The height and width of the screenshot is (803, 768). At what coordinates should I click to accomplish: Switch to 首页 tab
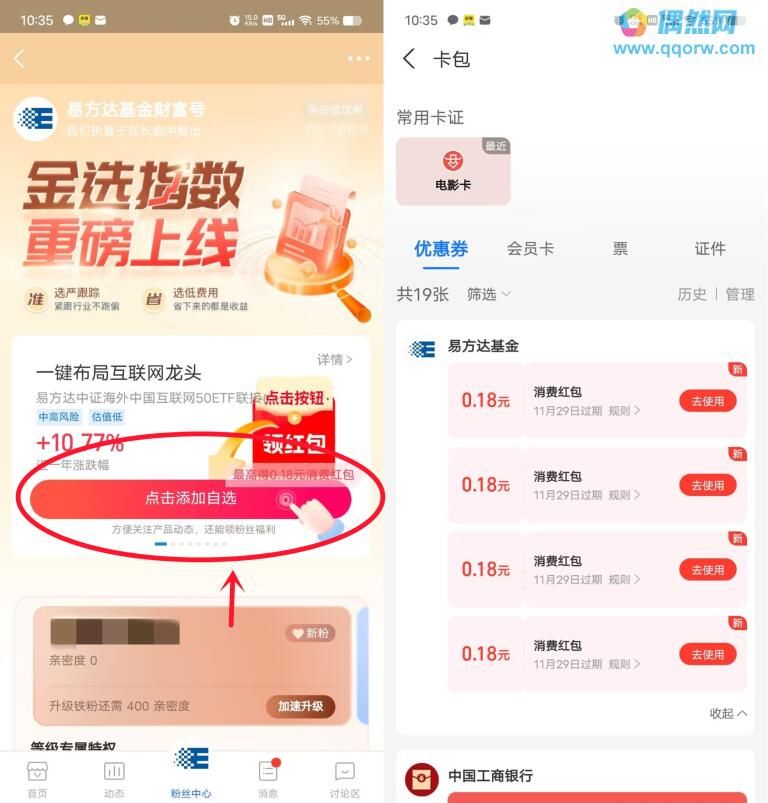(x=37, y=778)
